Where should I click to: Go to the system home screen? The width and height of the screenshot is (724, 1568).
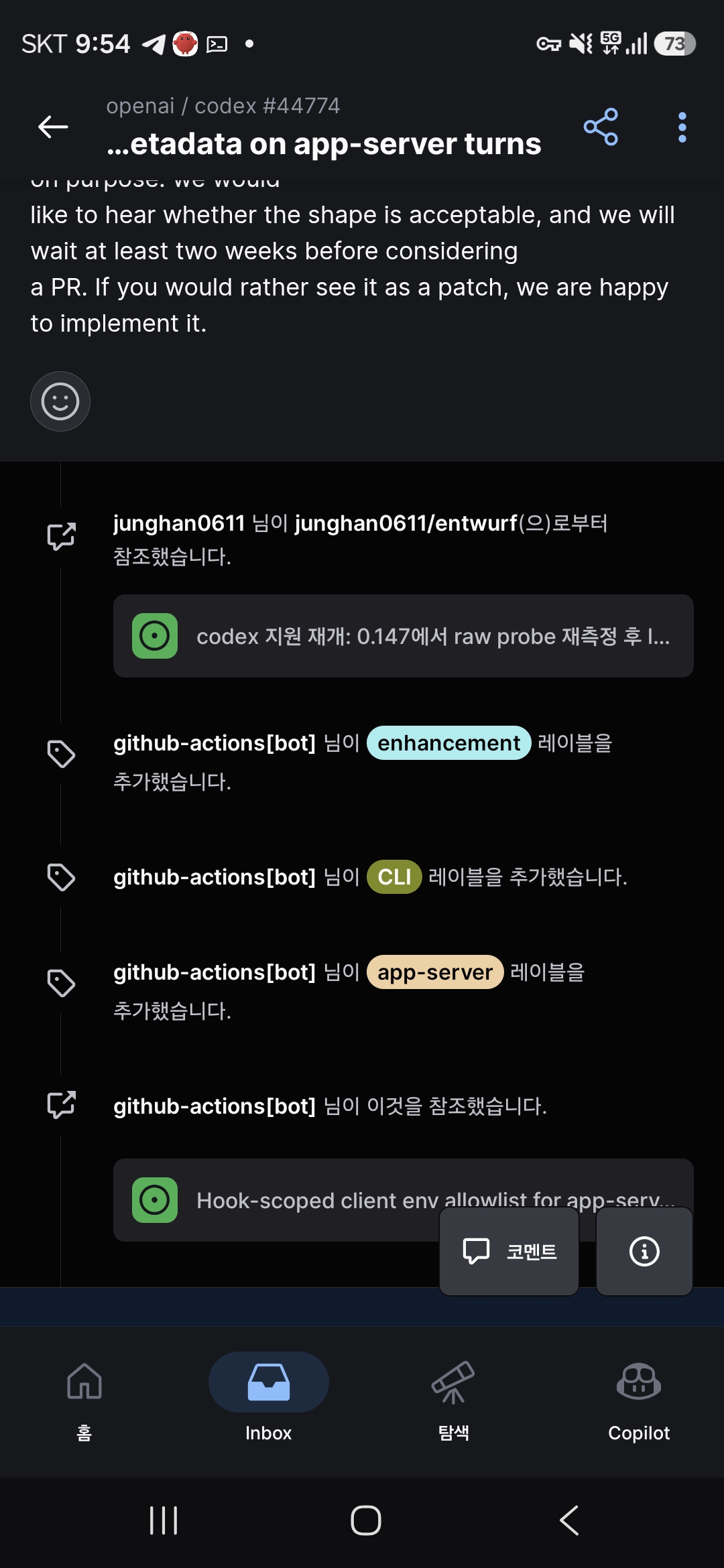coord(366,1520)
